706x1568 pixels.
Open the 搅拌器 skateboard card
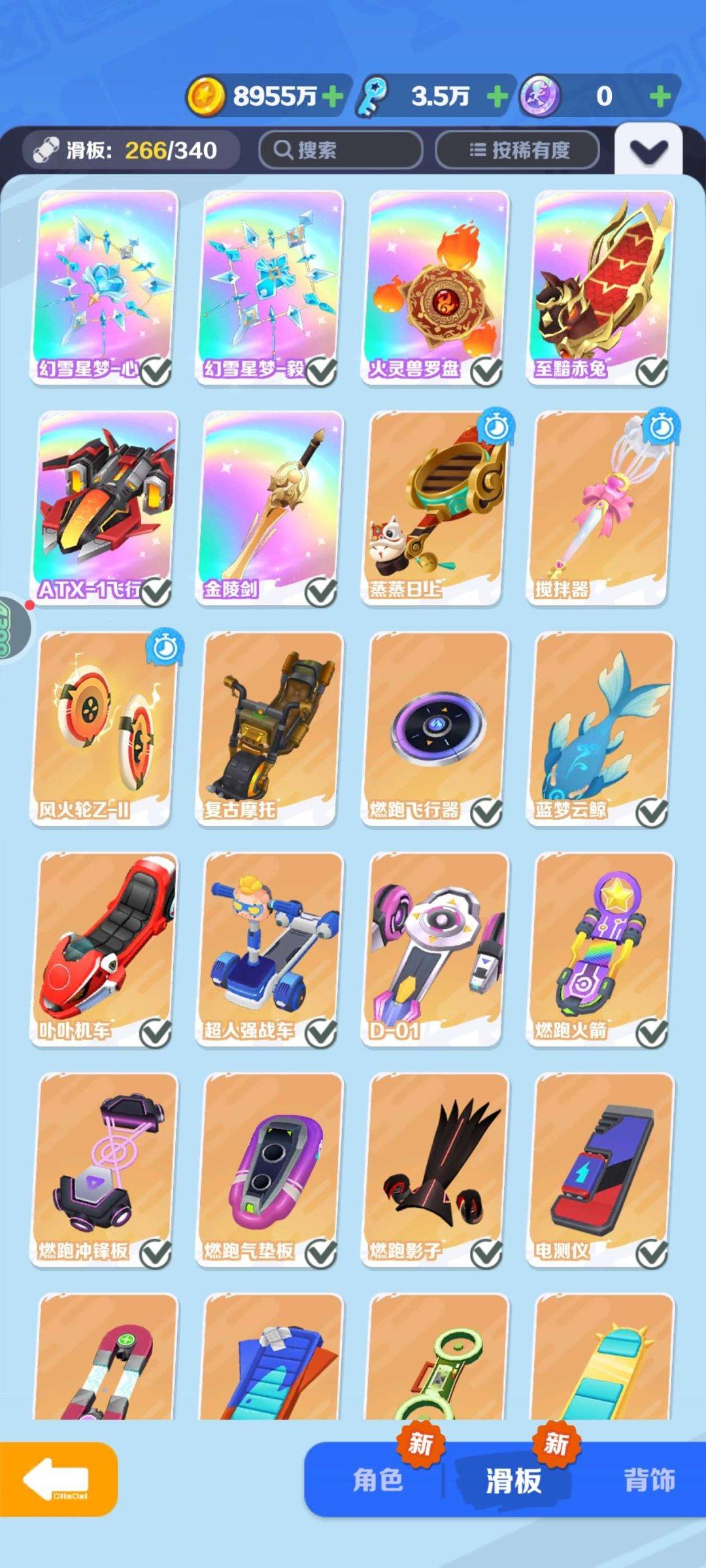click(601, 508)
